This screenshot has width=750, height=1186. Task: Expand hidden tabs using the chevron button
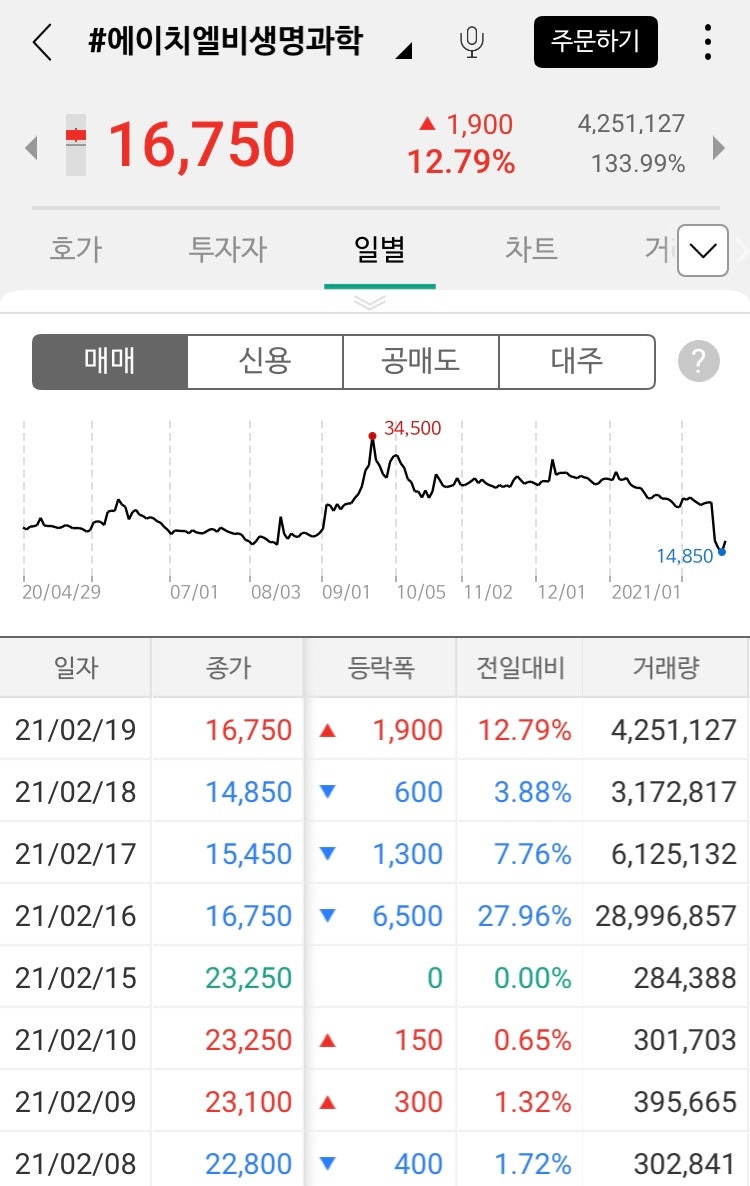(x=702, y=251)
